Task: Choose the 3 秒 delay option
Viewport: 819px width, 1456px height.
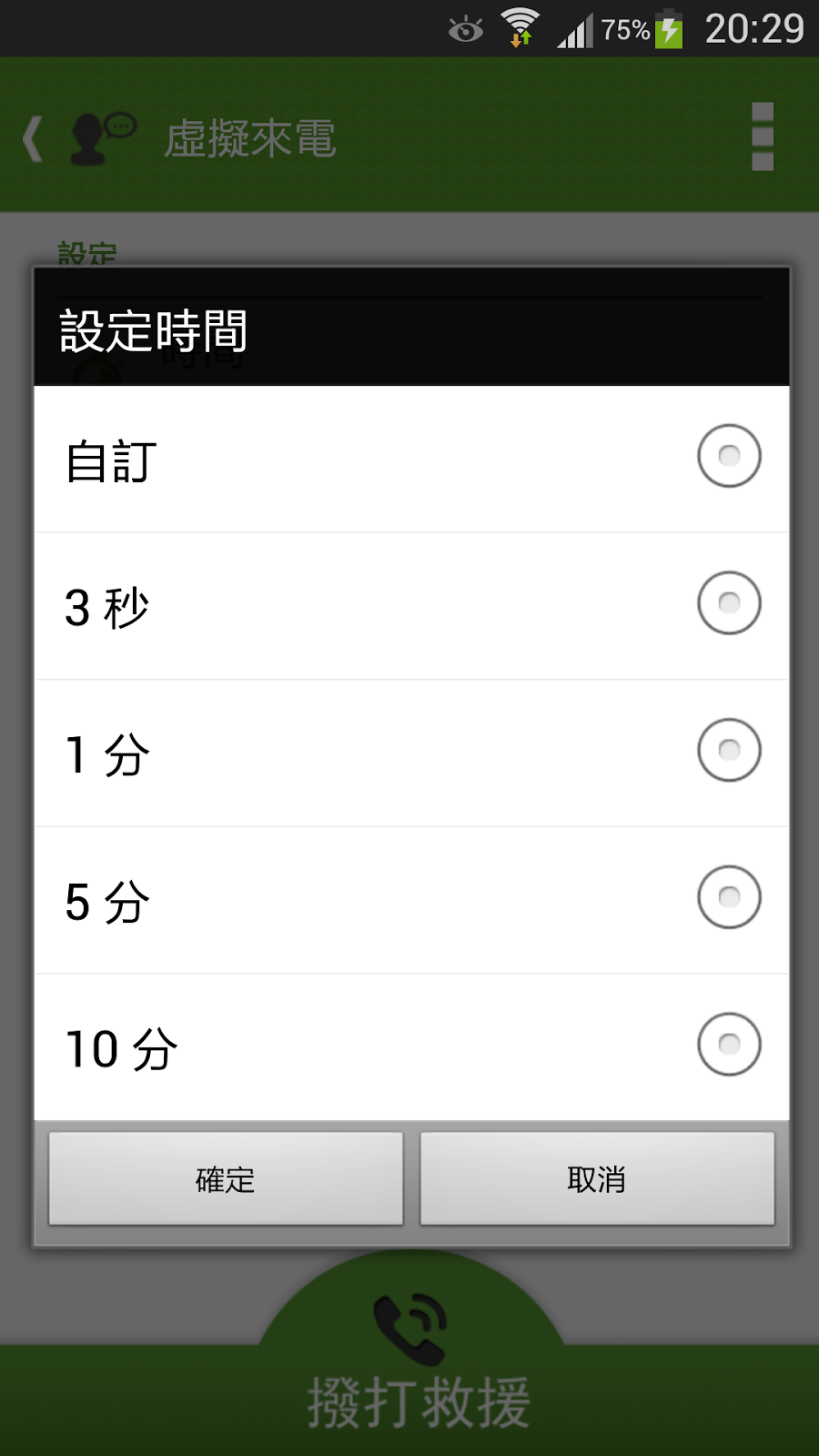Action: pyautogui.click(x=409, y=605)
